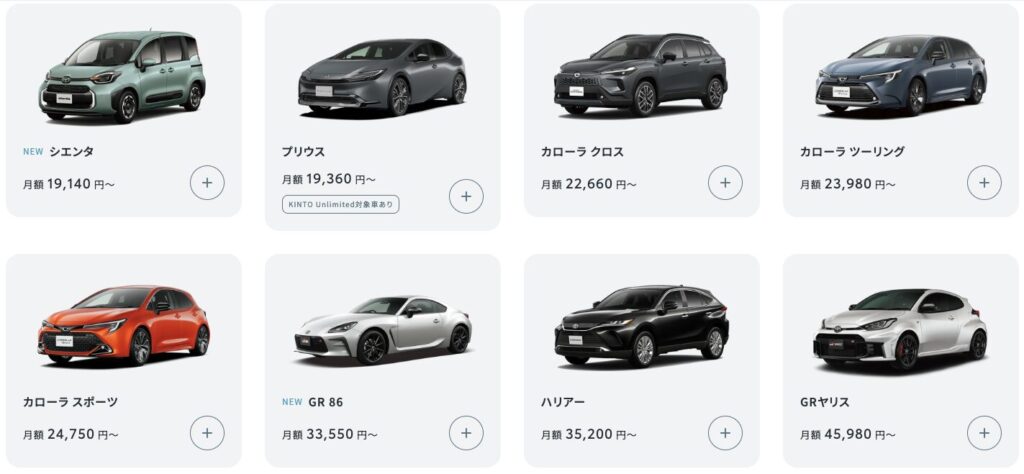Screen dimensions: 1024x474
Task: Tap the plus icon on ハリアー
Action: (725, 433)
